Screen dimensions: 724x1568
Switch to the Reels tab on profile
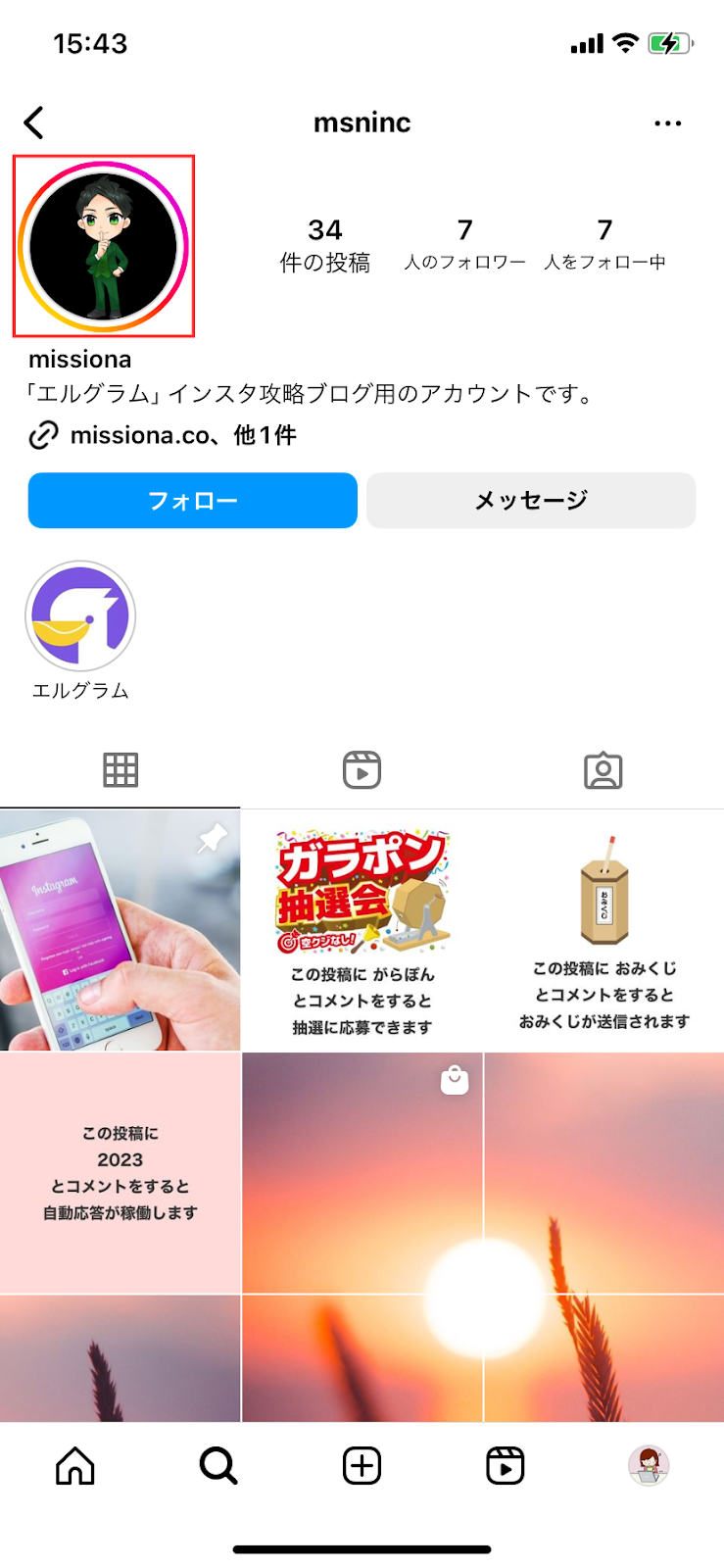(x=362, y=770)
